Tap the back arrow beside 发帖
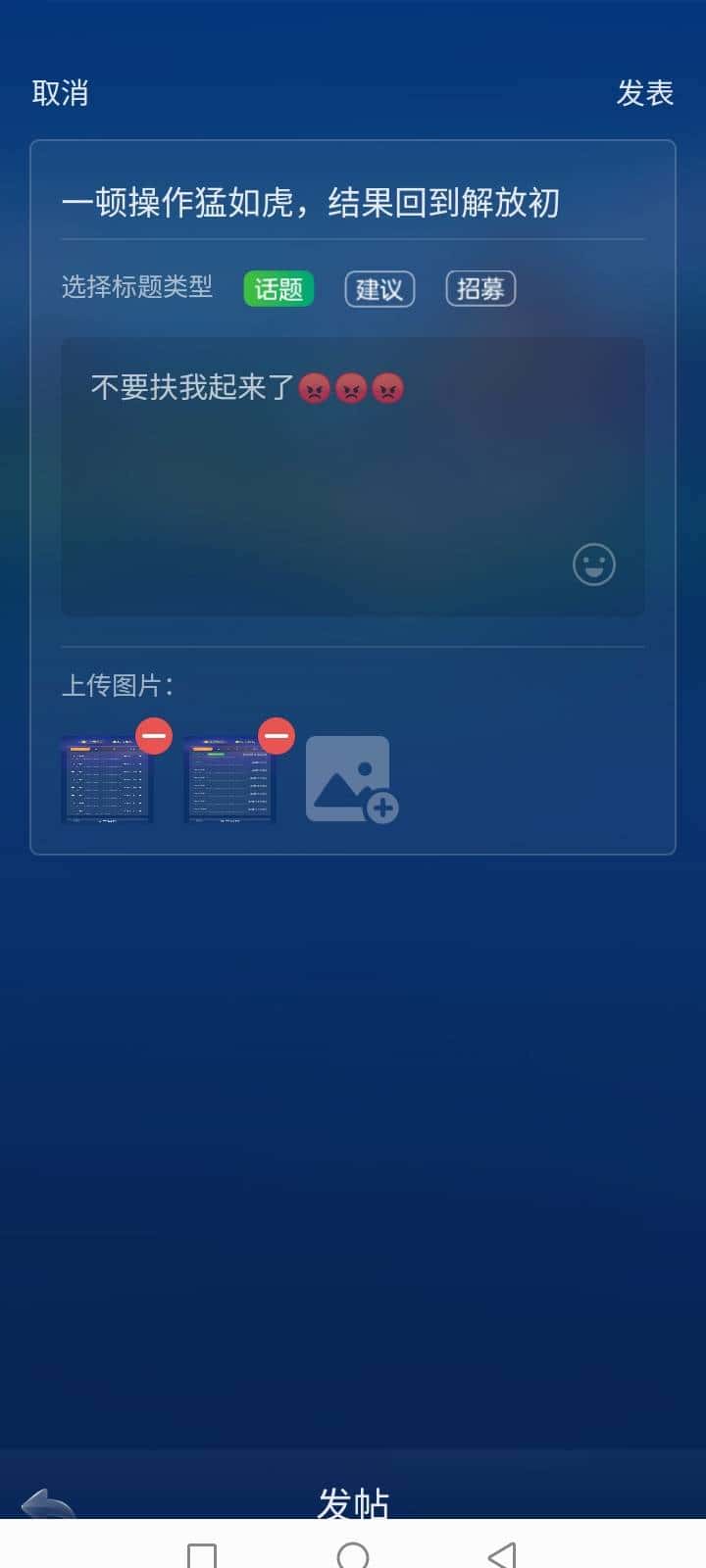706x1568 pixels. coord(44,1501)
